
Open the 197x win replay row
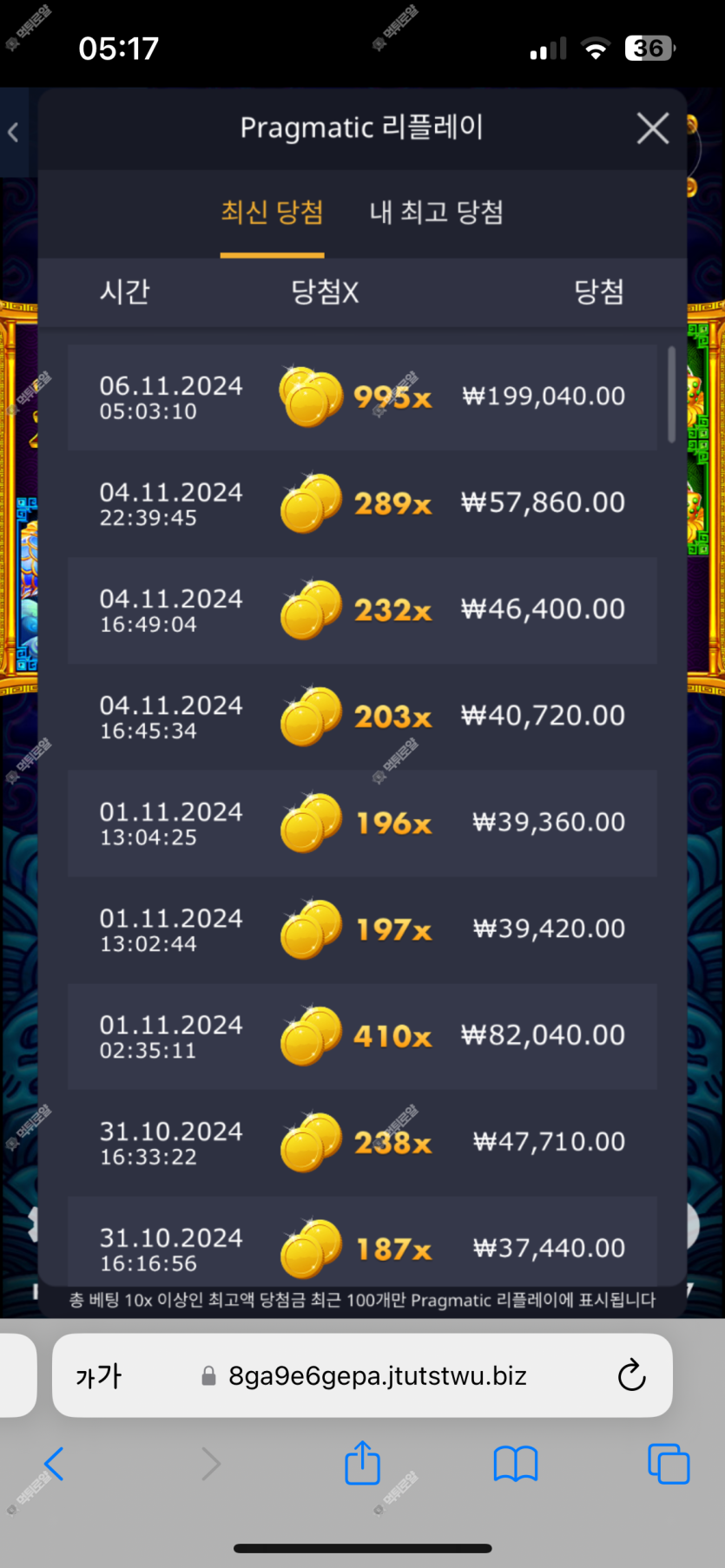pyautogui.click(x=362, y=929)
